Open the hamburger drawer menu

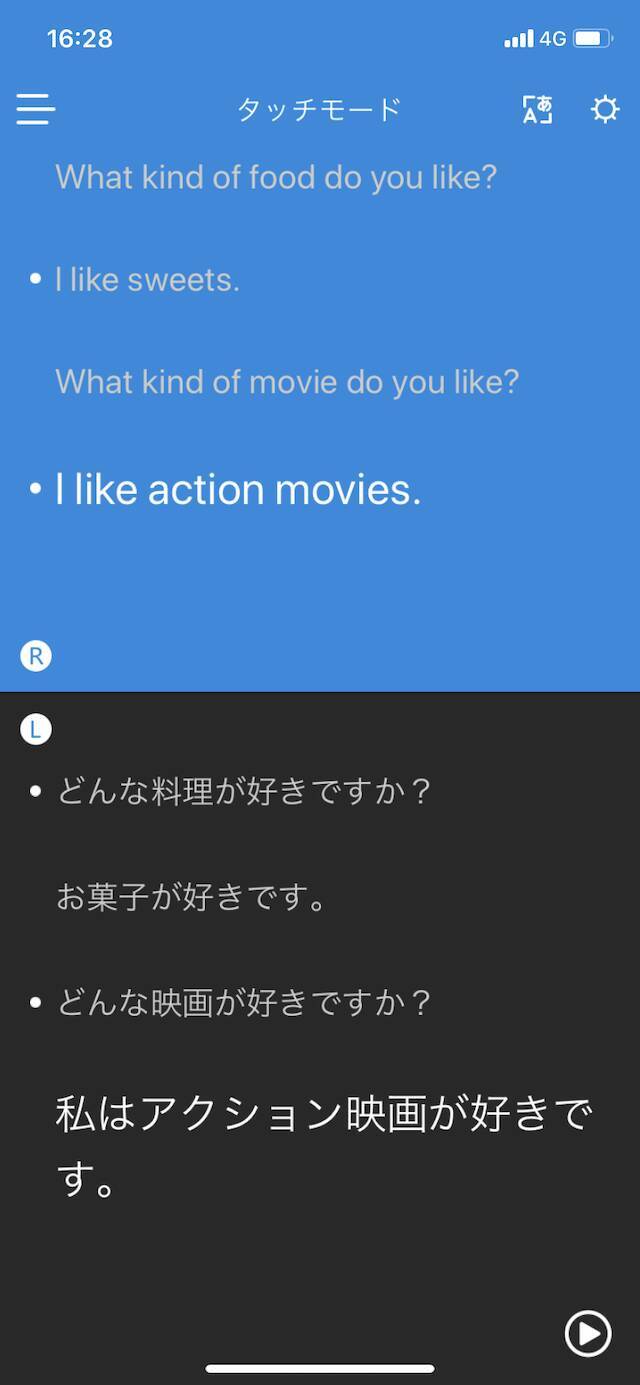point(35,109)
